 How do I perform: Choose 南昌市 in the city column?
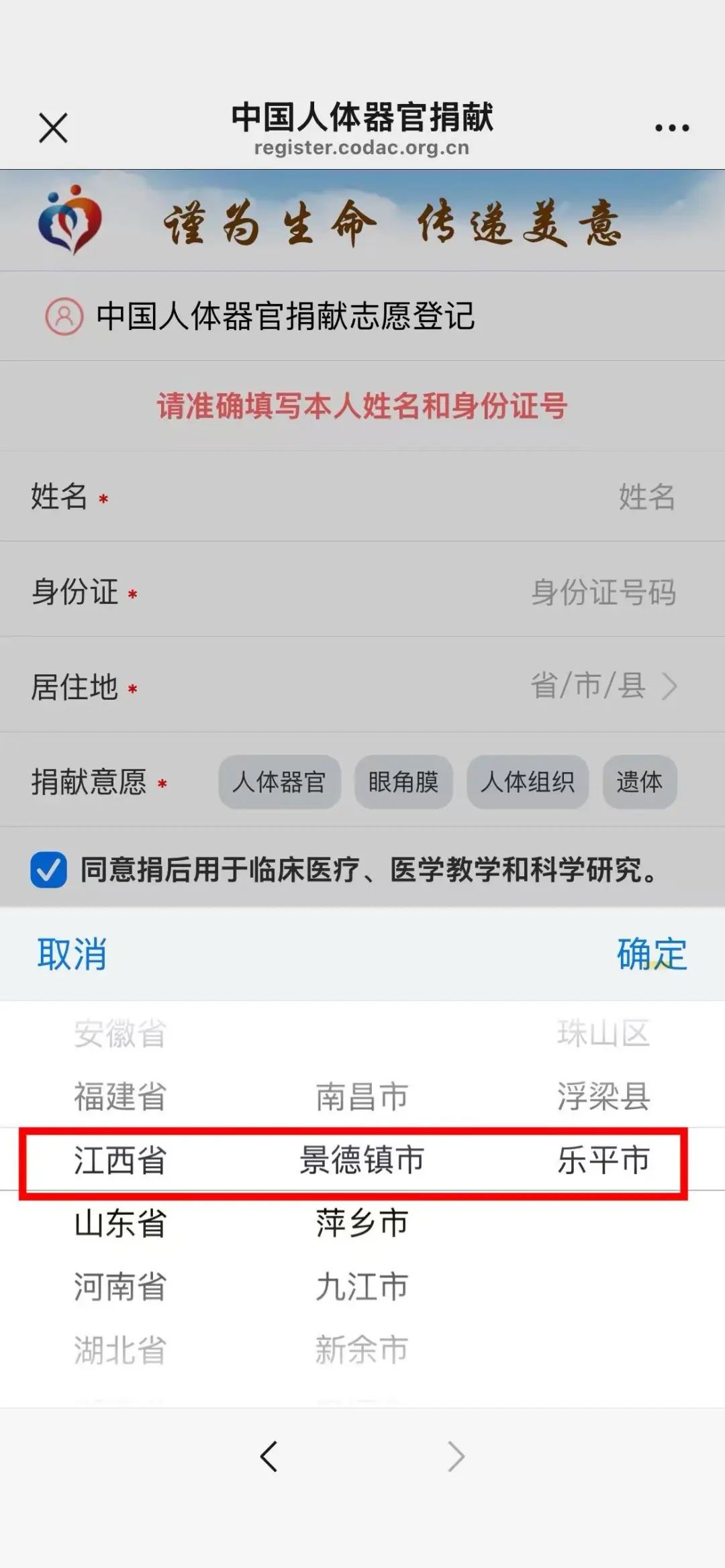(362, 1097)
